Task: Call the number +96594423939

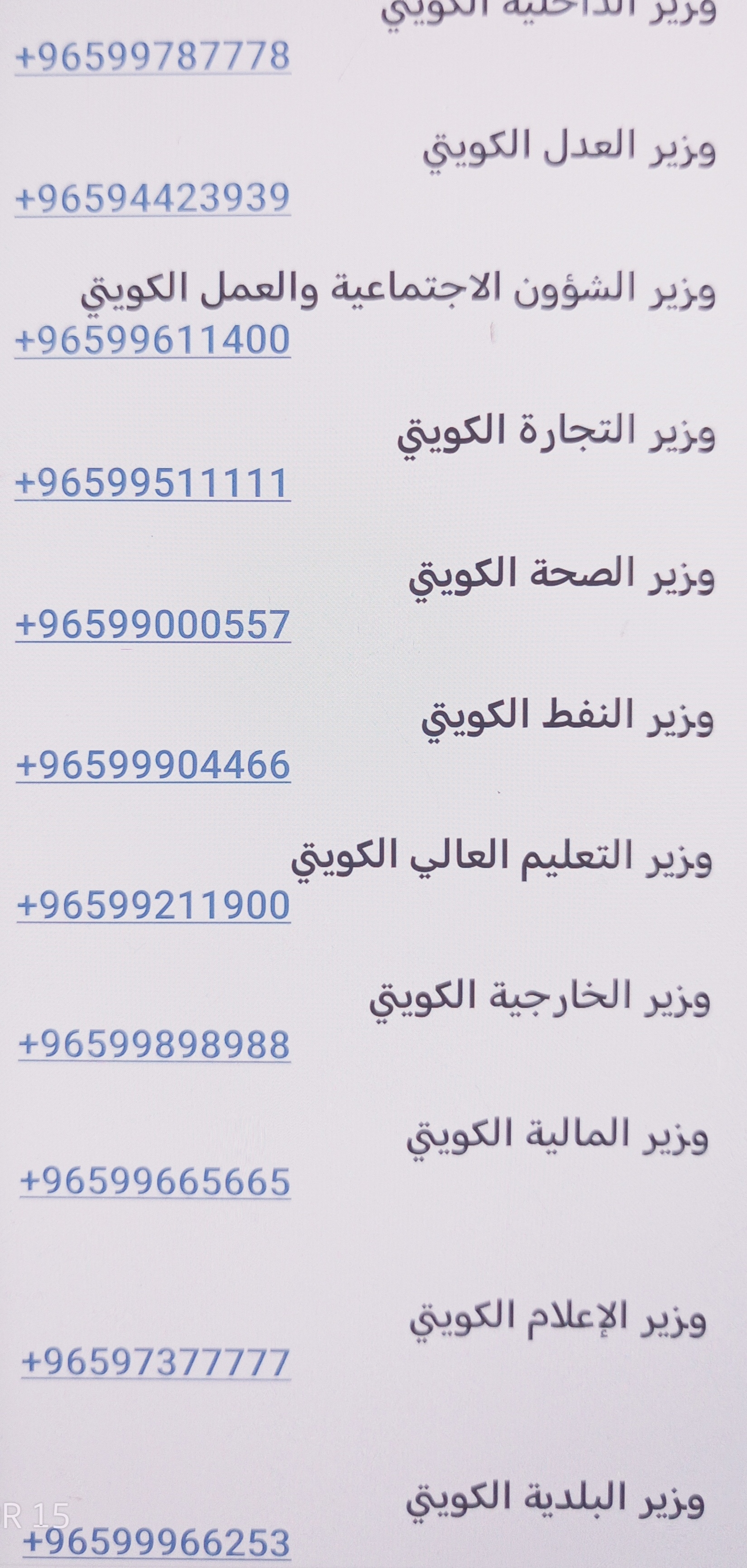Action: pos(152,198)
